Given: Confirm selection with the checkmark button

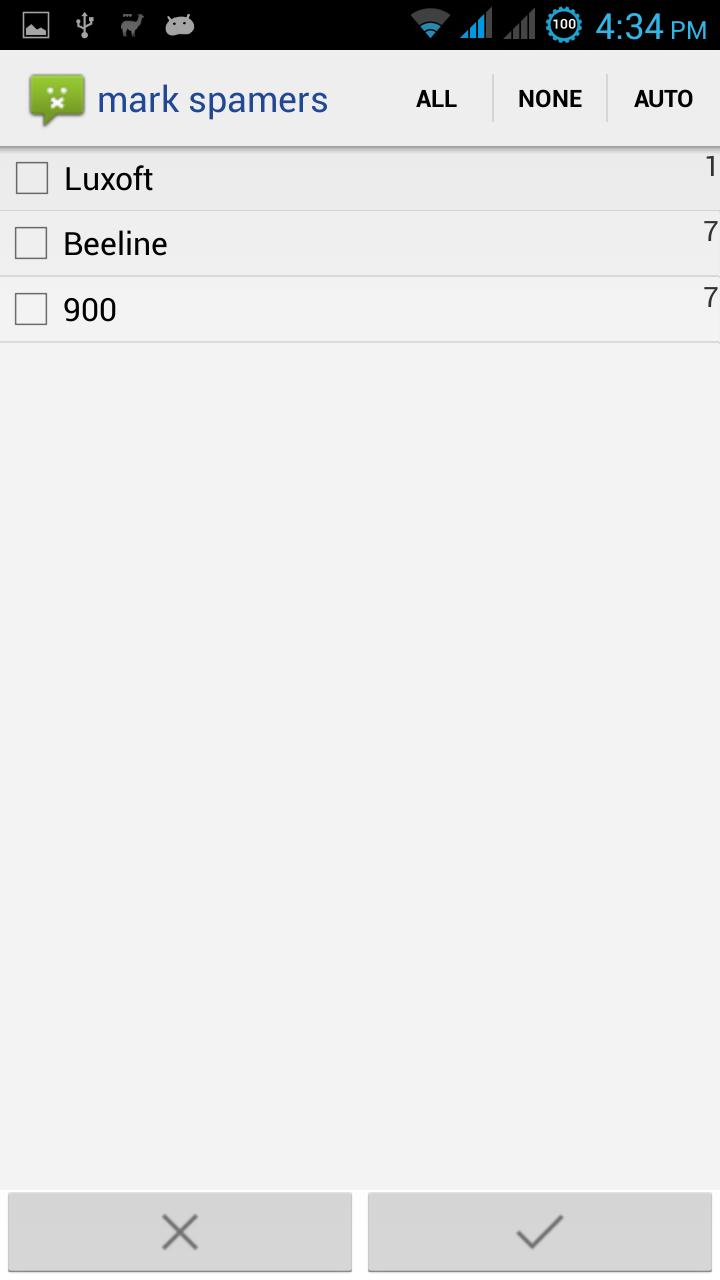Looking at the screenshot, I should point(540,1231).
